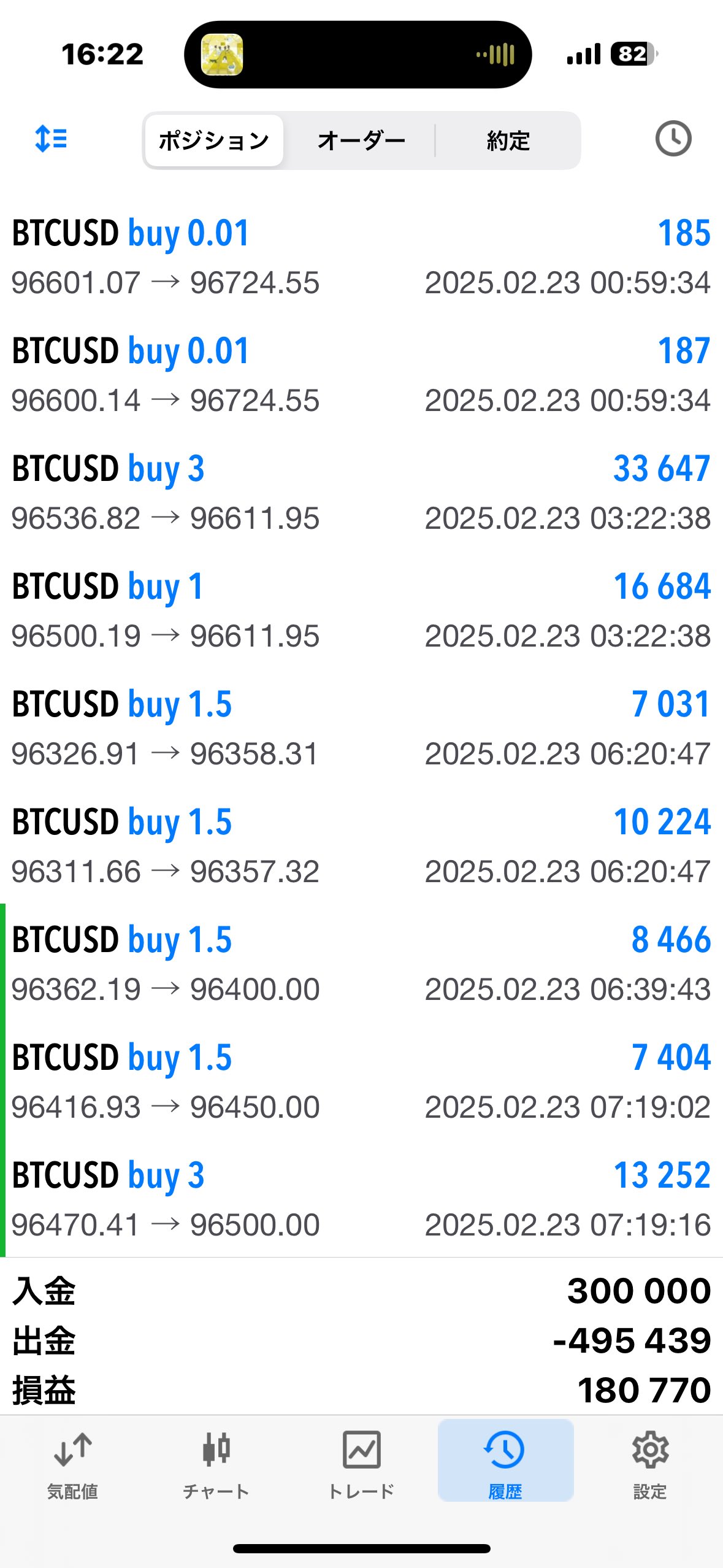Expand the BTCUSD buy 1.5 trade with profit 7 031

361,728
